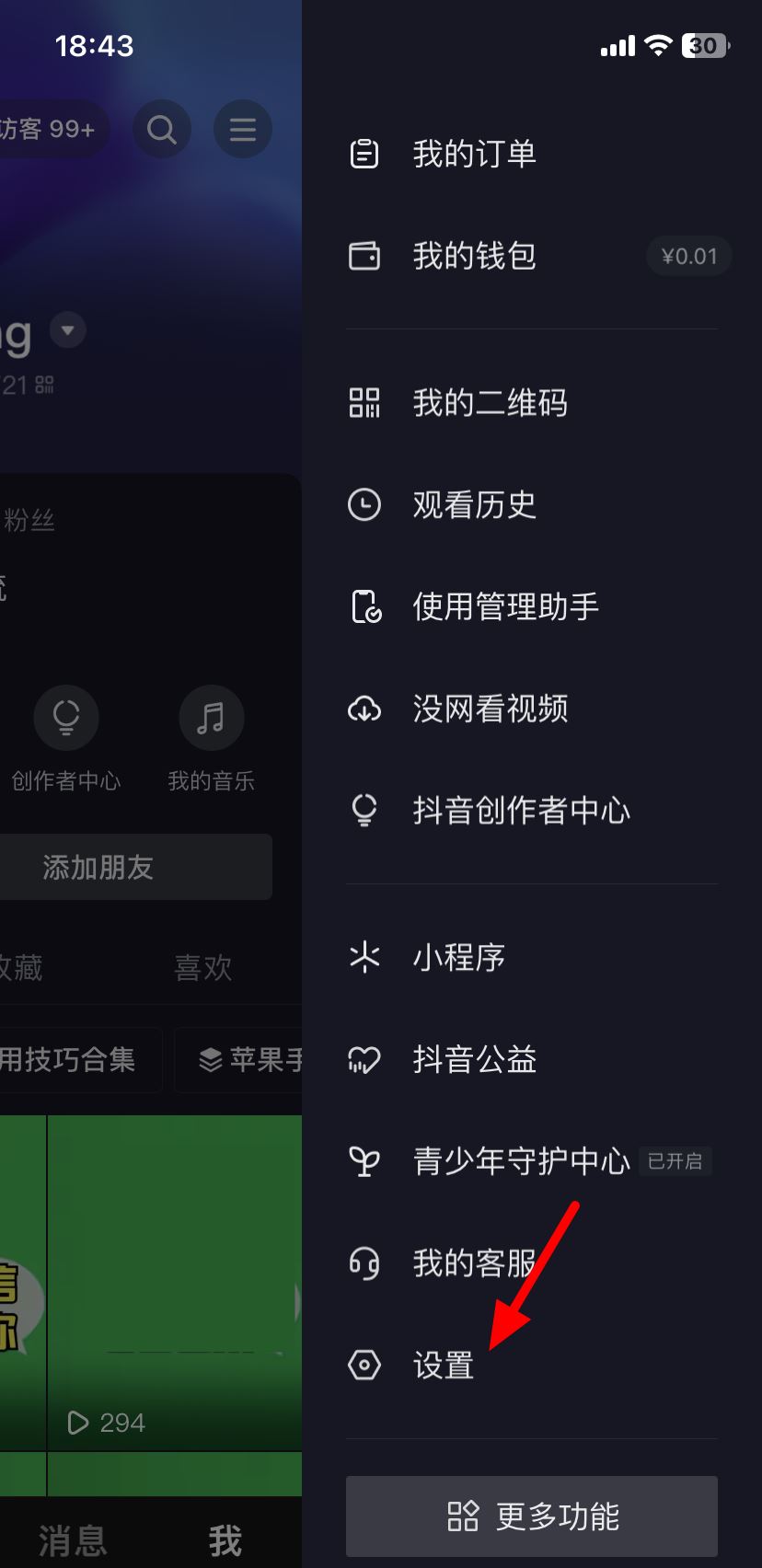Screen dimensions: 762x1568
Task: Switch to the 喜欢 tab
Action: tap(203, 968)
